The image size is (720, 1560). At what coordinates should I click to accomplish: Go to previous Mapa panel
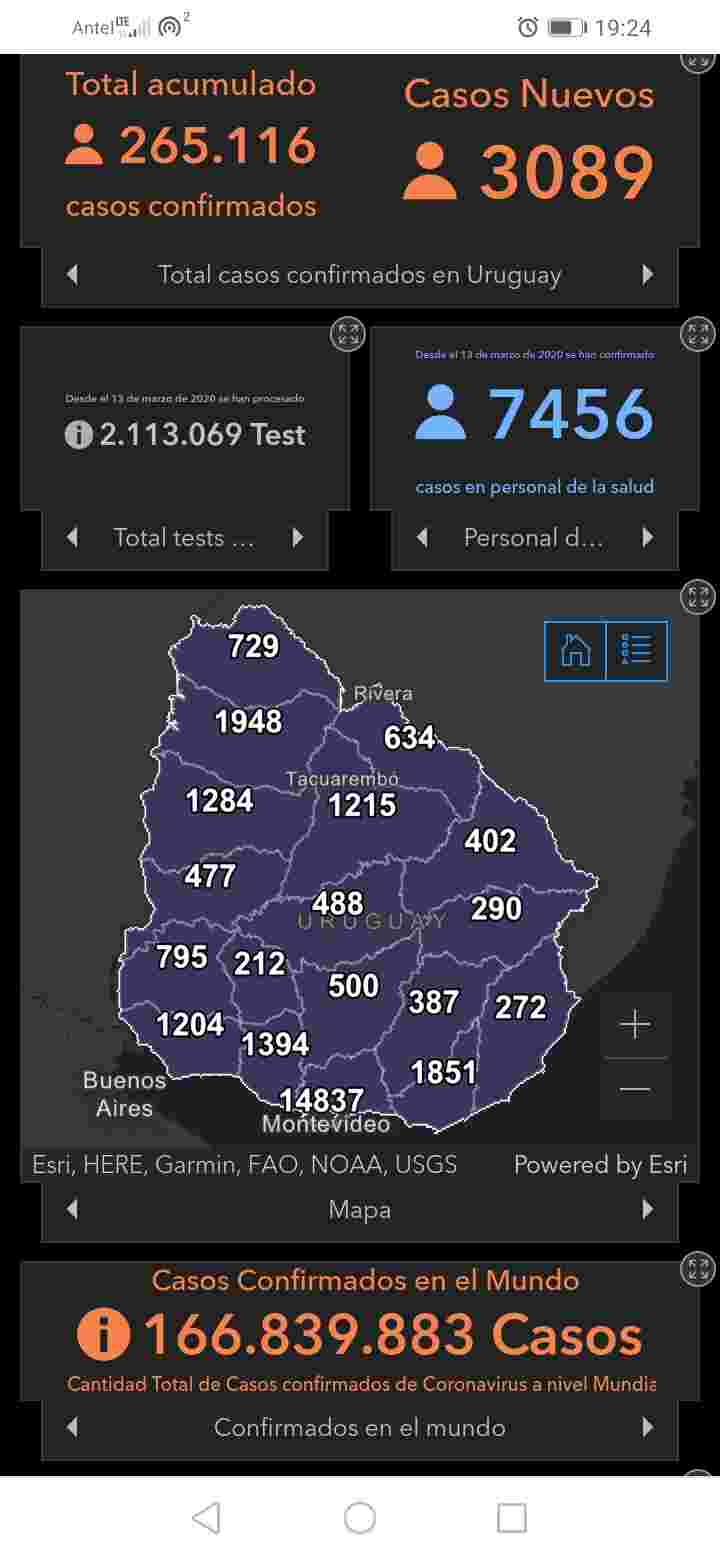(x=72, y=1210)
